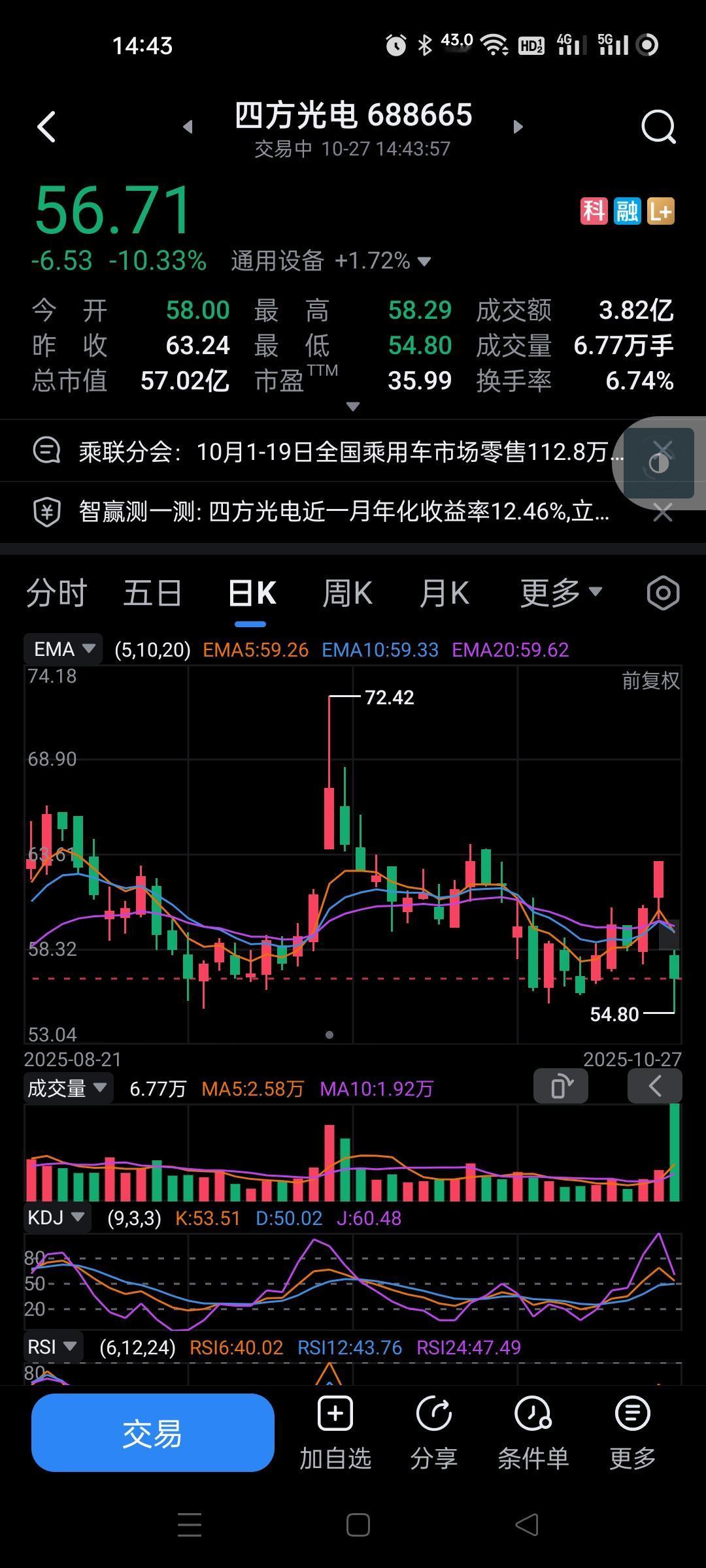706x1568 pixels.
Task: Switch to the next stock with right arrow
Action: pos(518,127)
